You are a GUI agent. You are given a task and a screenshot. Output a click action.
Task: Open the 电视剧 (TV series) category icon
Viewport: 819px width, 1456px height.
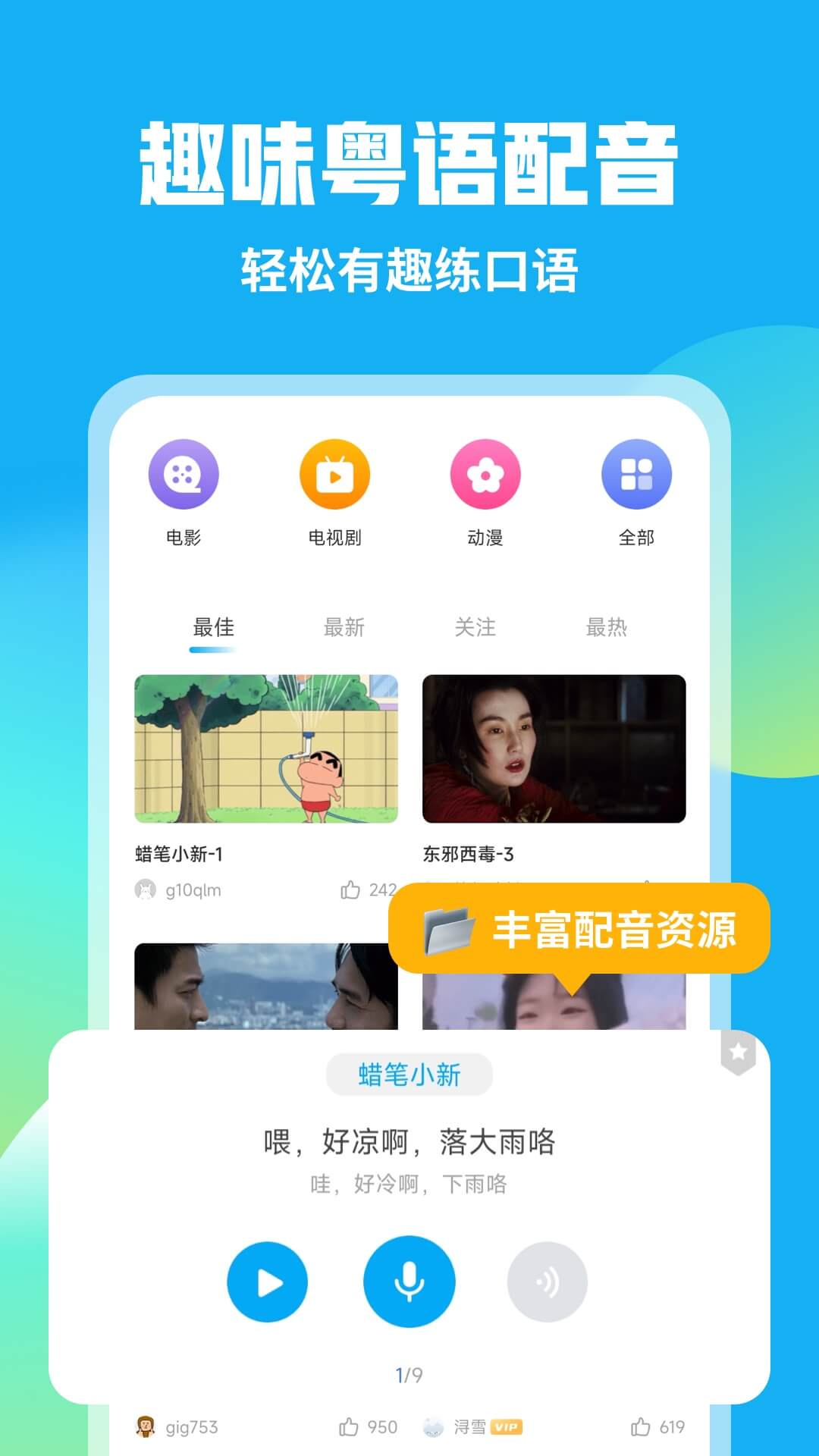click(334, 474)
